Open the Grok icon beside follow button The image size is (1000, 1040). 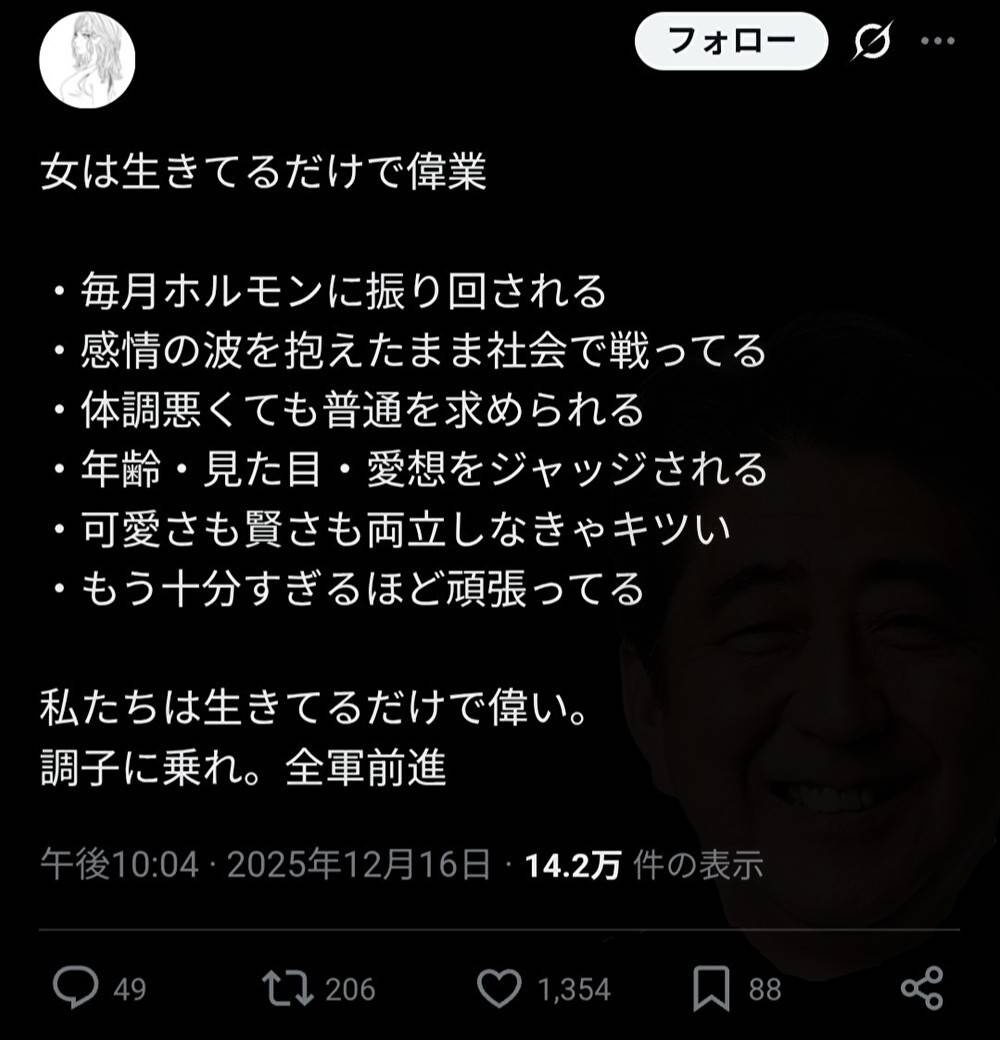point(872,43)
